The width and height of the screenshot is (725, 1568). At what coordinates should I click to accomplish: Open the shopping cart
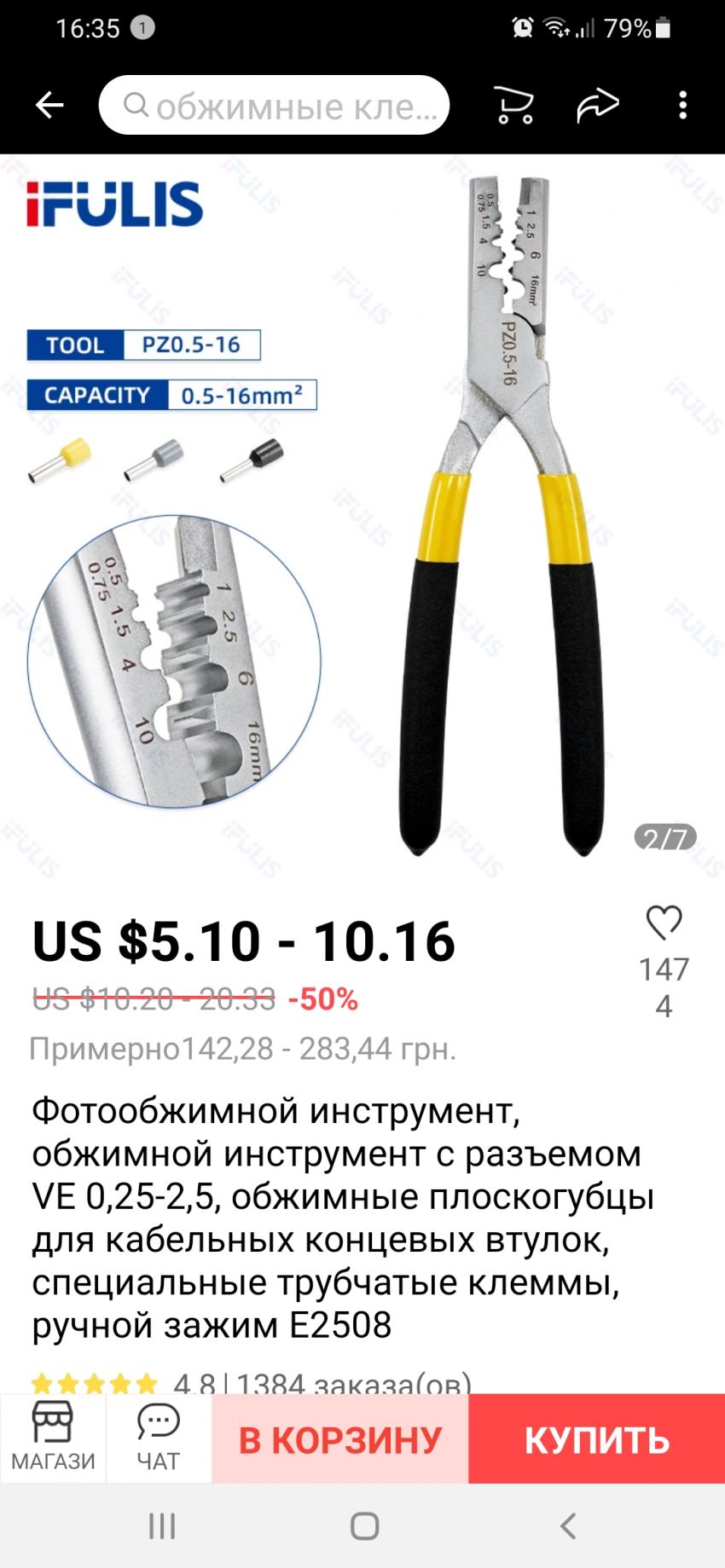(x=513, y=106)
